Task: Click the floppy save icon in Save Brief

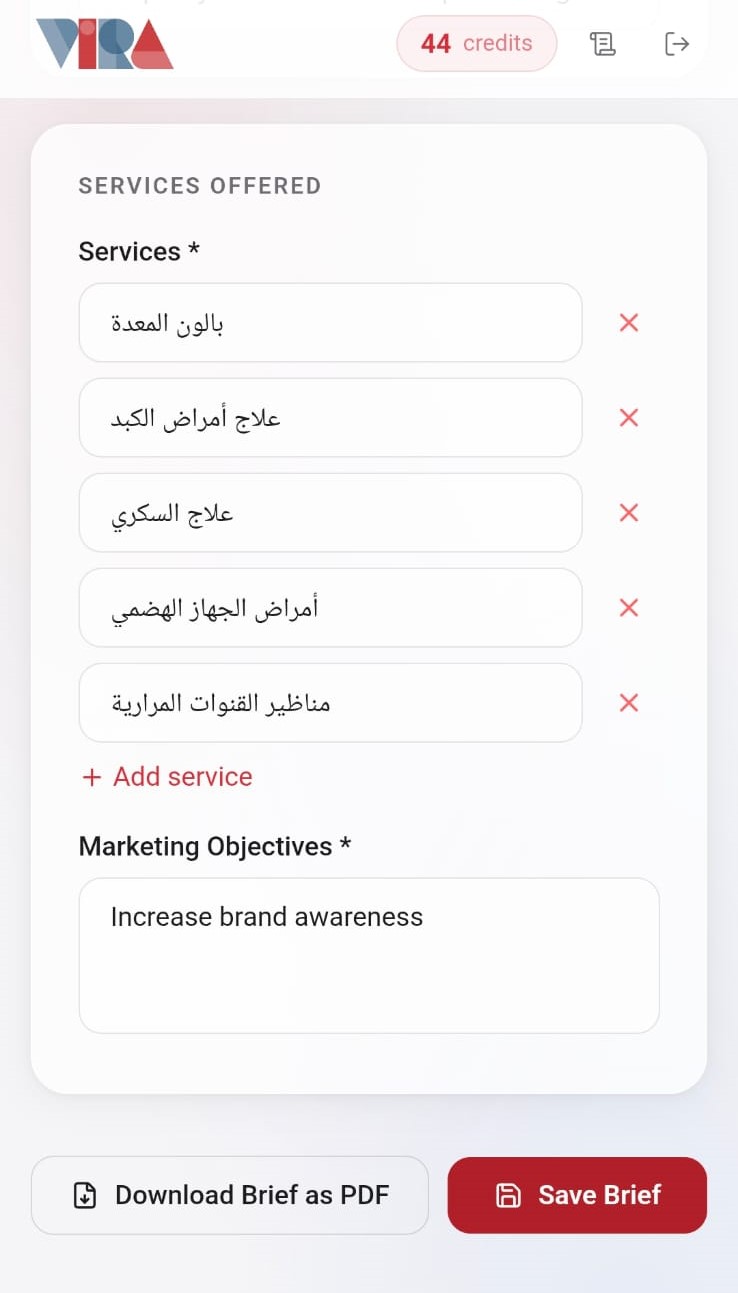Action: (510, 1194)
